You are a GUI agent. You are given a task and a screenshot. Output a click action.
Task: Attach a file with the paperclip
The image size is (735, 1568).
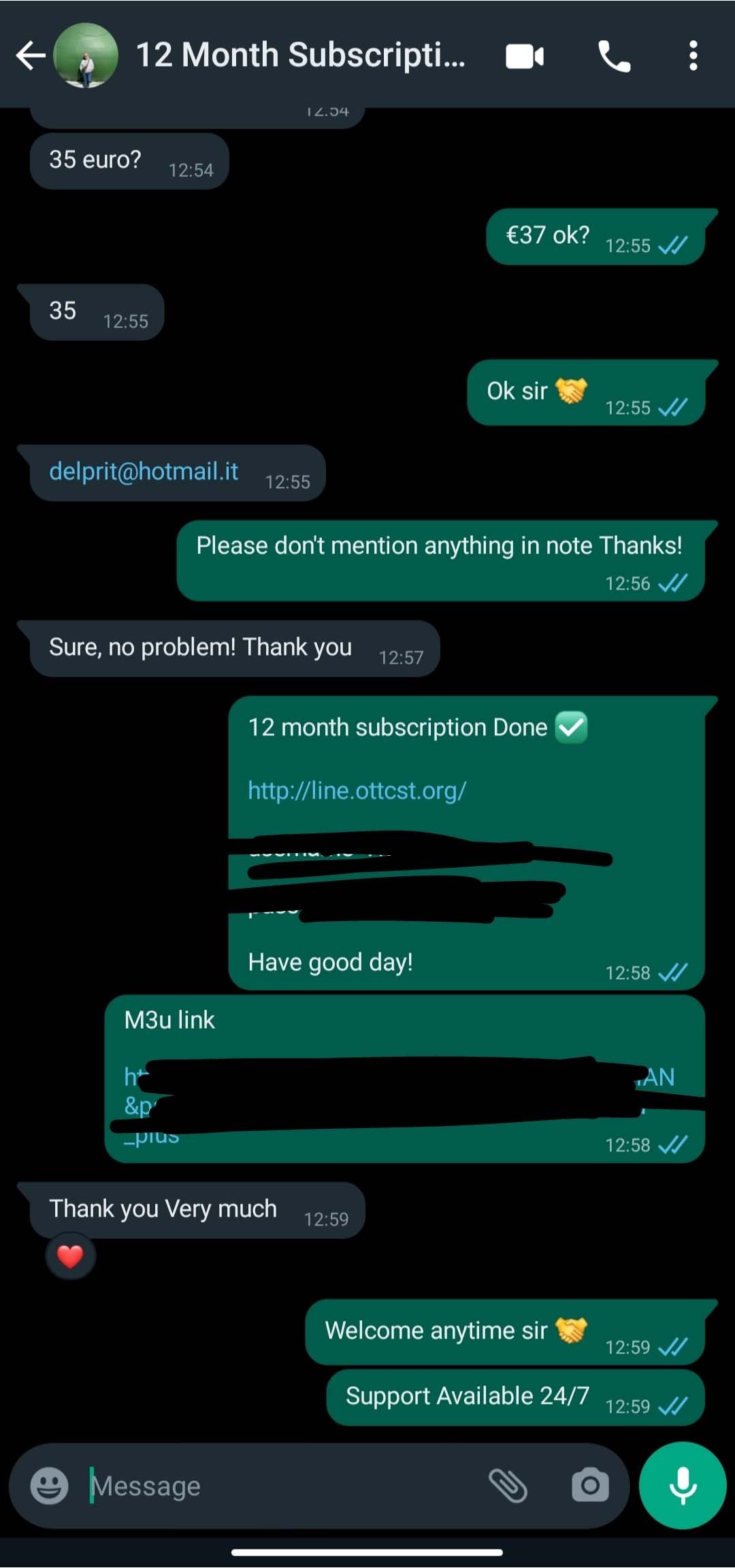click(508, 1486)
